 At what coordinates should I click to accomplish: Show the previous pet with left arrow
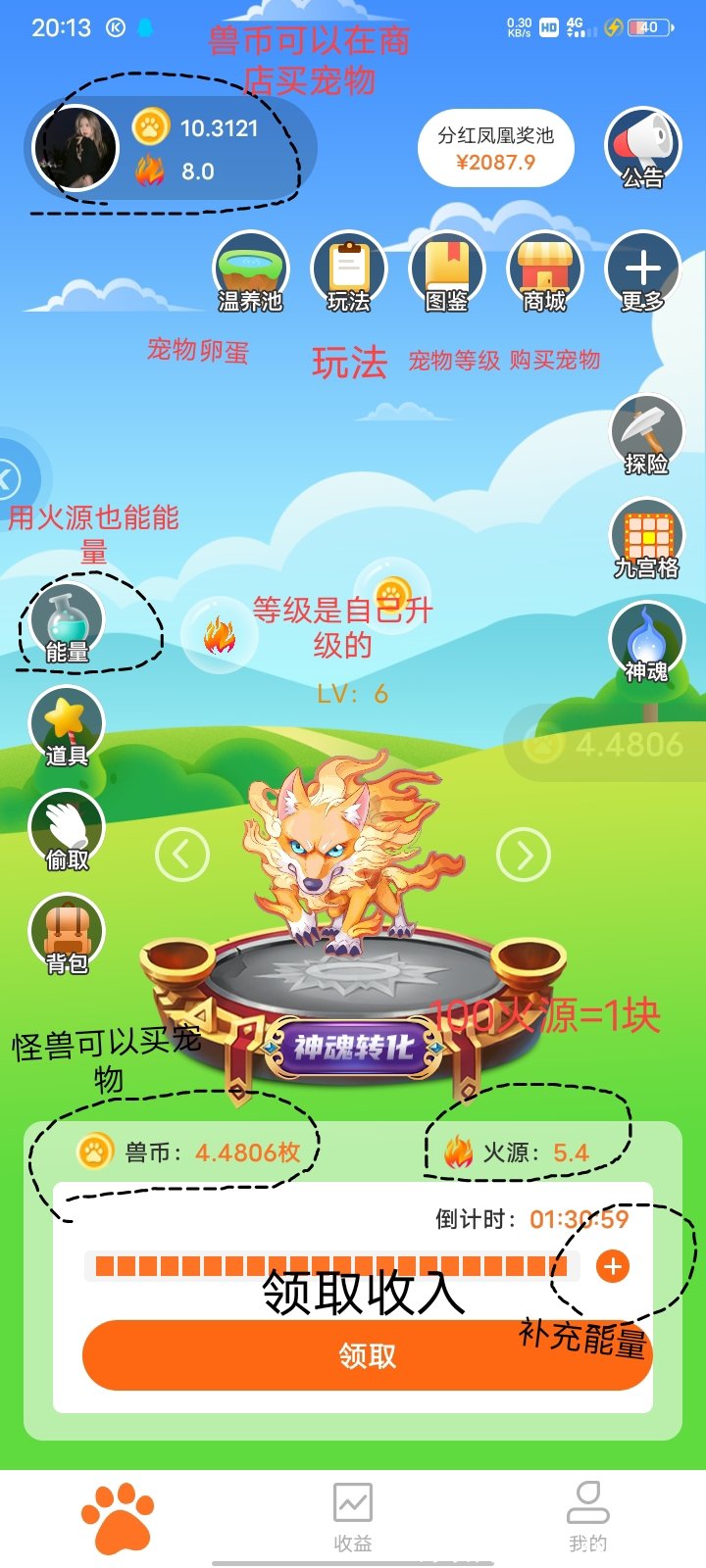[182, 855]
